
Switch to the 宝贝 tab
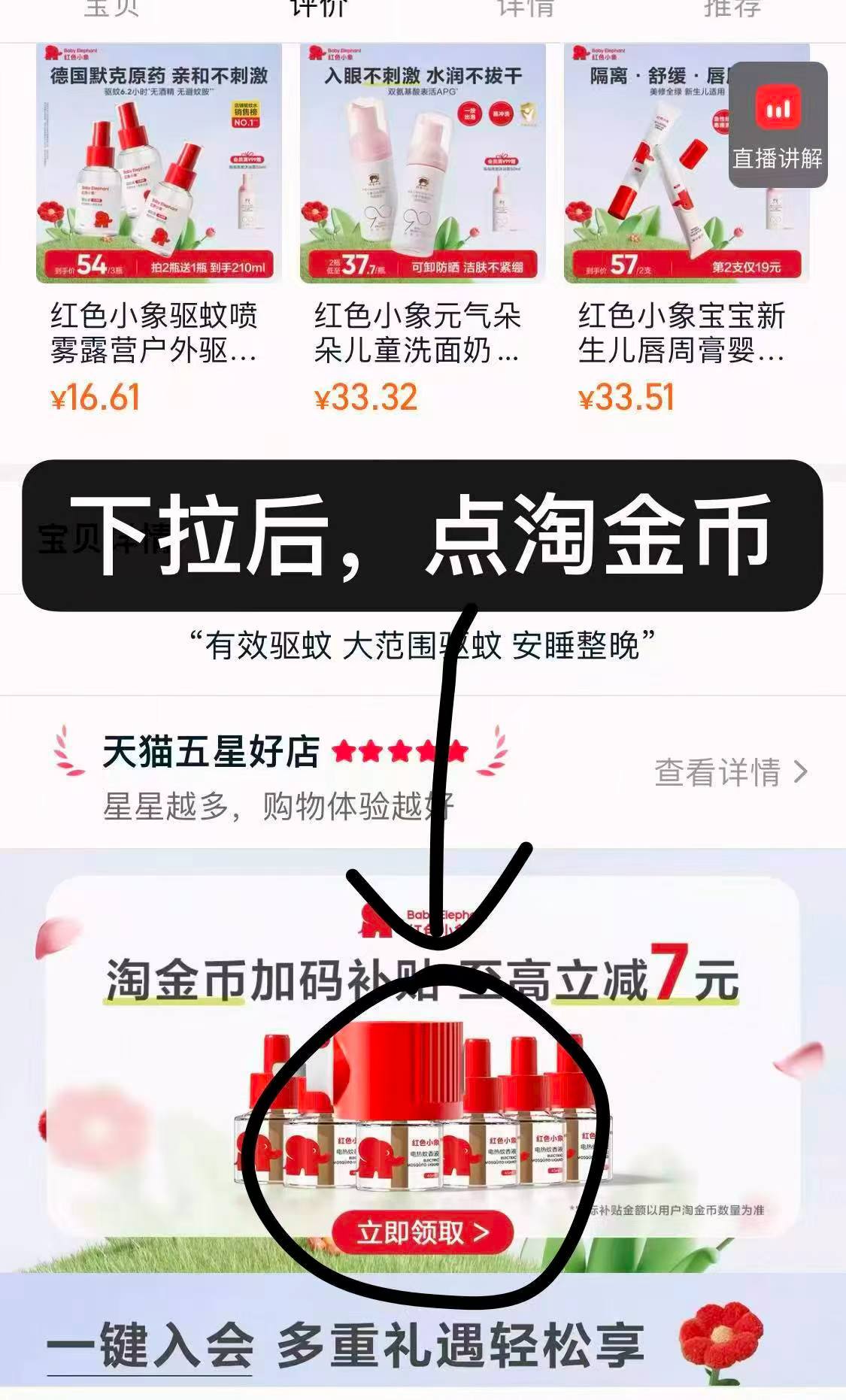(112, 9)
